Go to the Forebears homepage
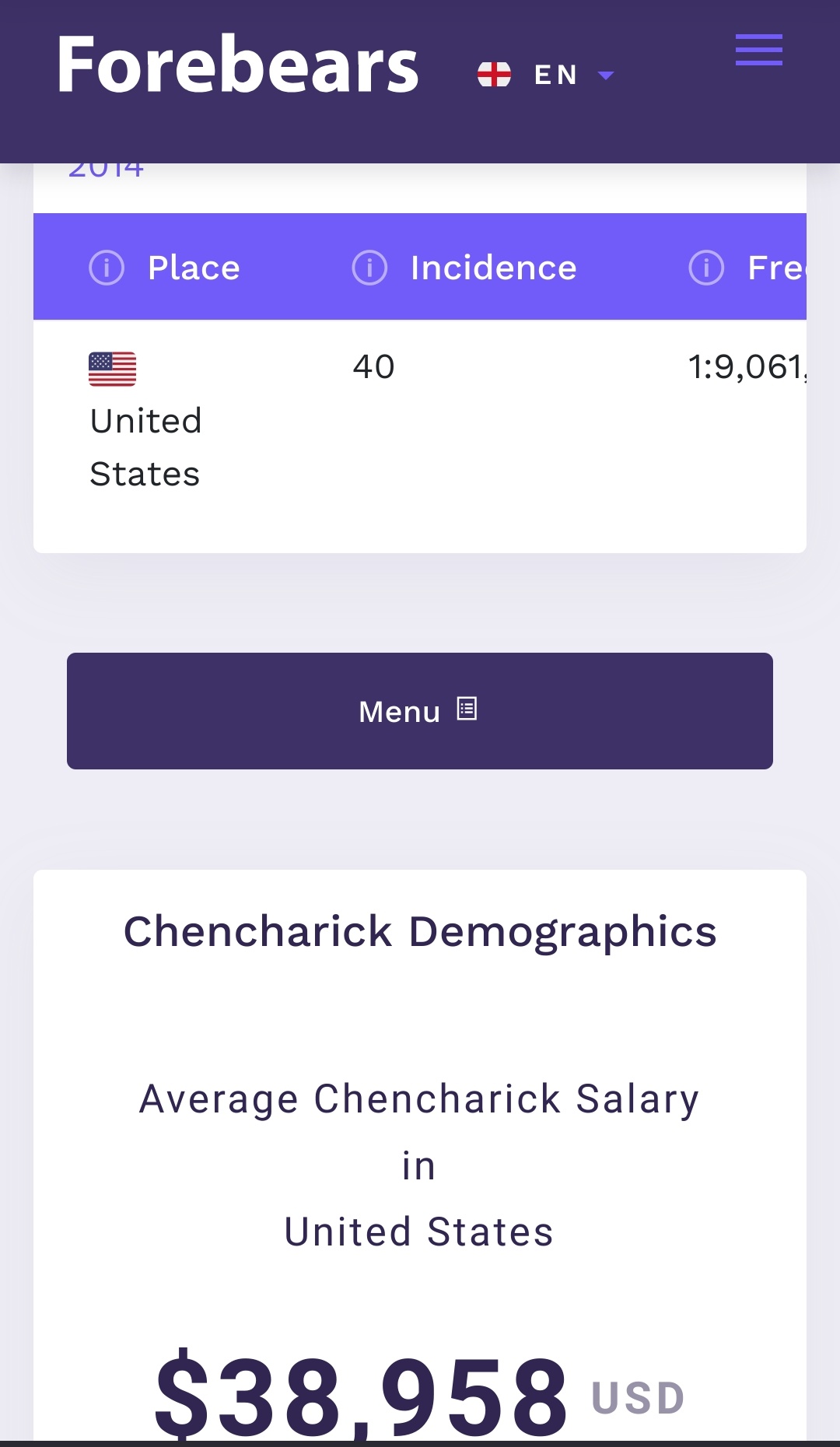Screen dimensions: 840x1447 click(238, 65)
